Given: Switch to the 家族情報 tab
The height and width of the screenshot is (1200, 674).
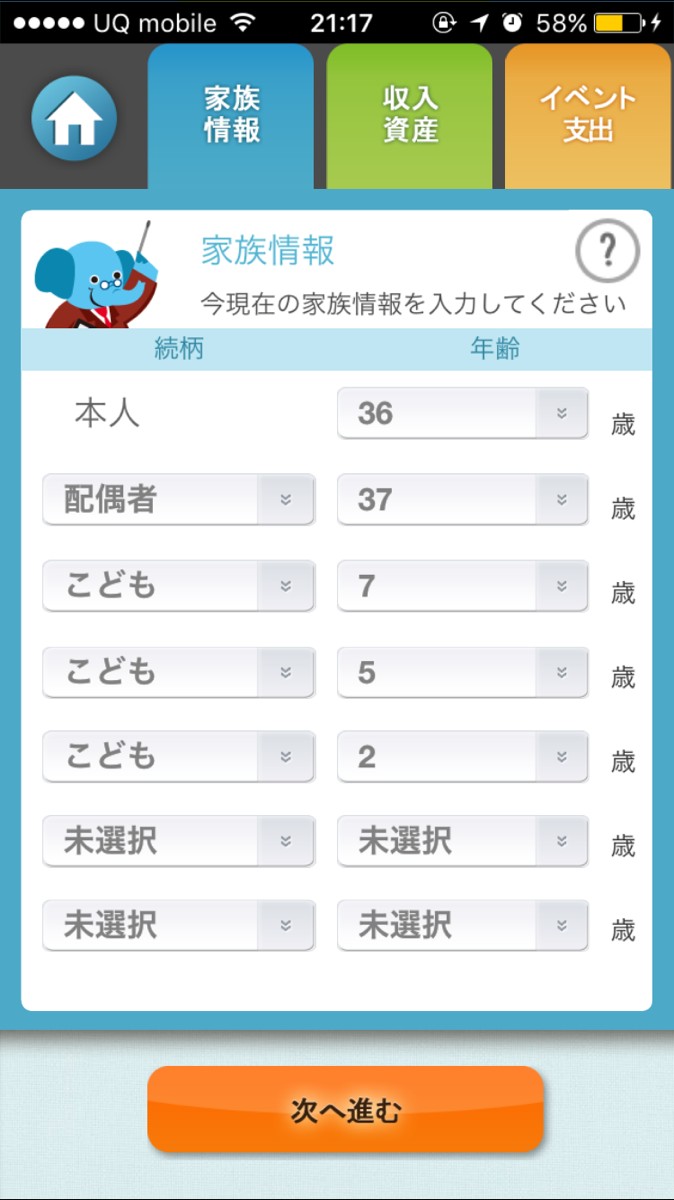Looking at the screenshot, I should tap(231, 115).
